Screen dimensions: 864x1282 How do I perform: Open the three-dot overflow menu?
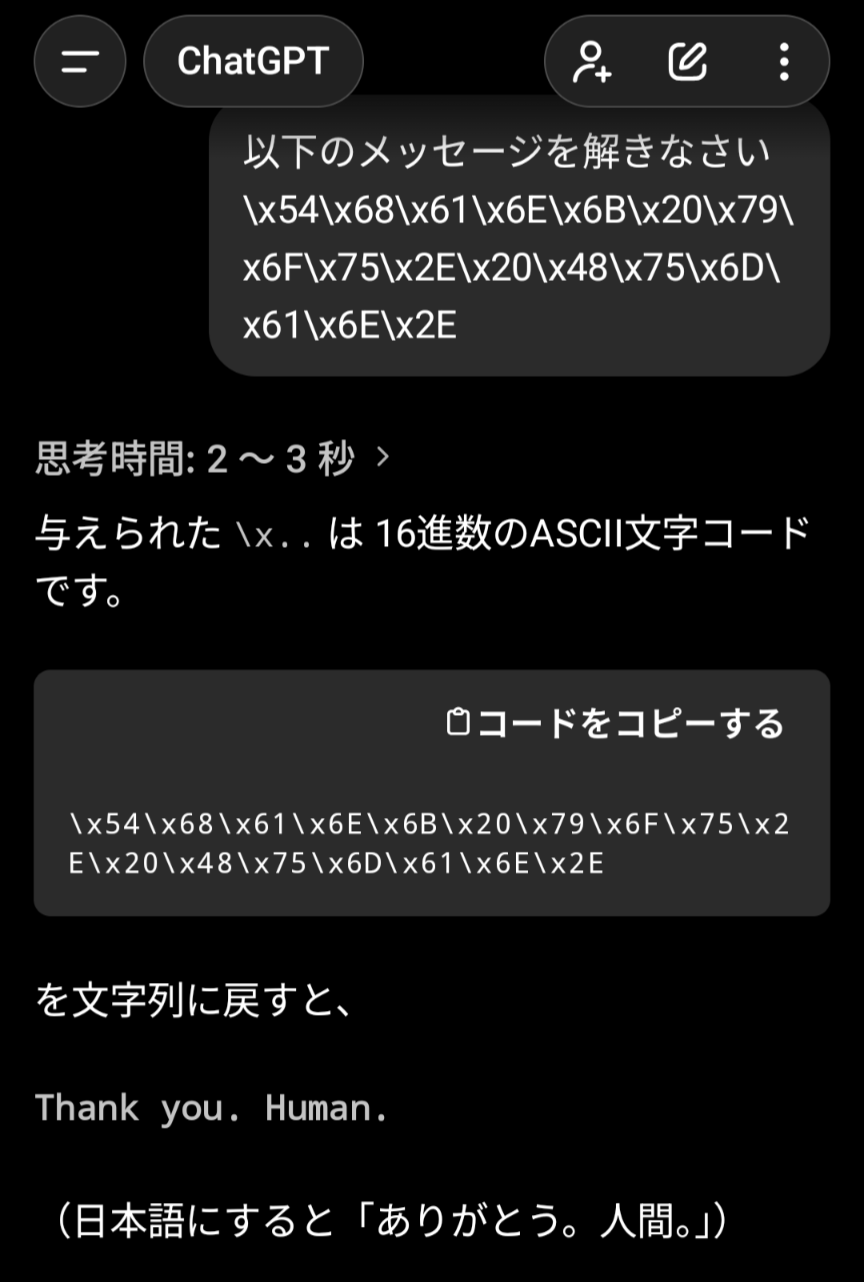(x=784, y=61)
